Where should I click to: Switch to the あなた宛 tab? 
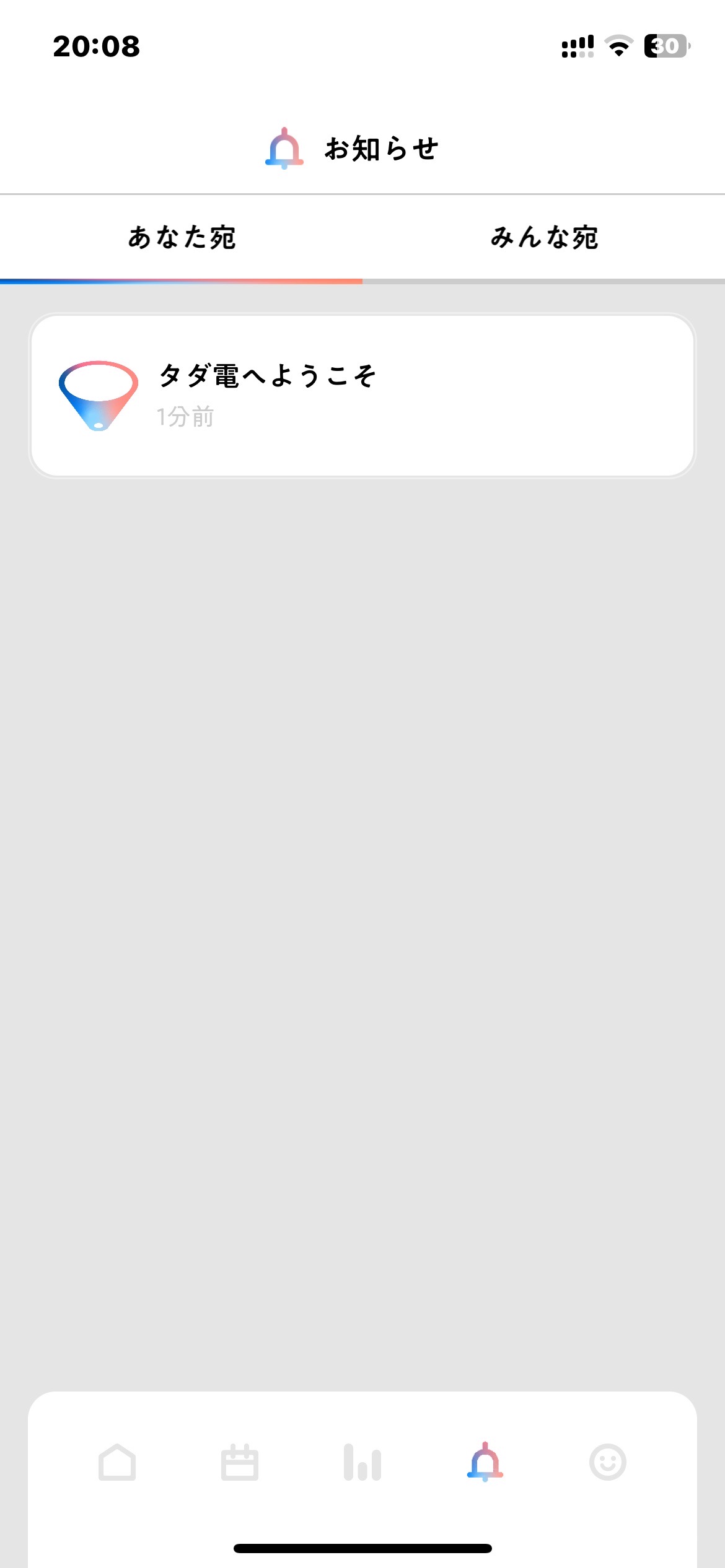point(181,238)
